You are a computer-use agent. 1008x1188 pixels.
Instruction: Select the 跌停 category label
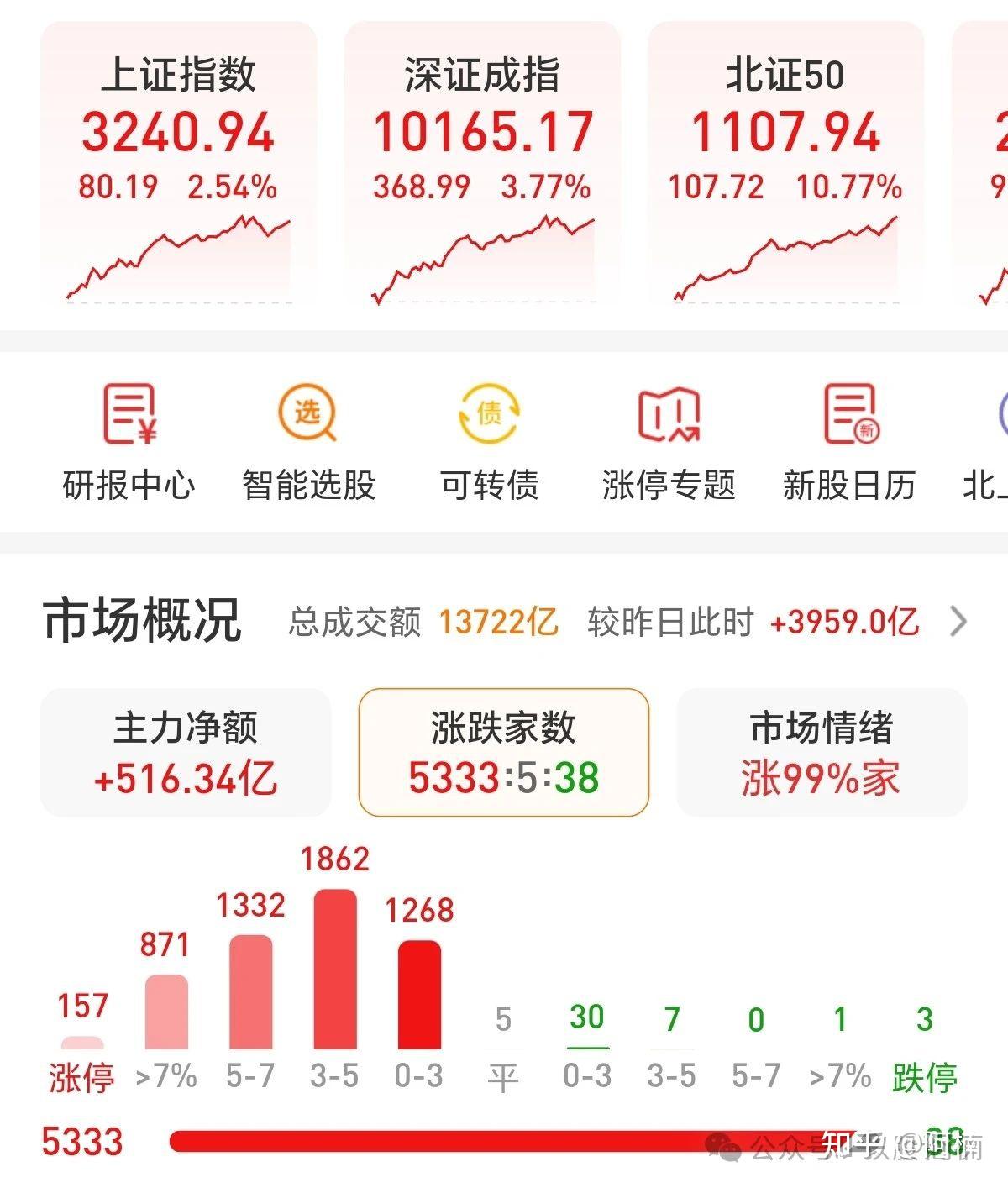[922, 1074]
